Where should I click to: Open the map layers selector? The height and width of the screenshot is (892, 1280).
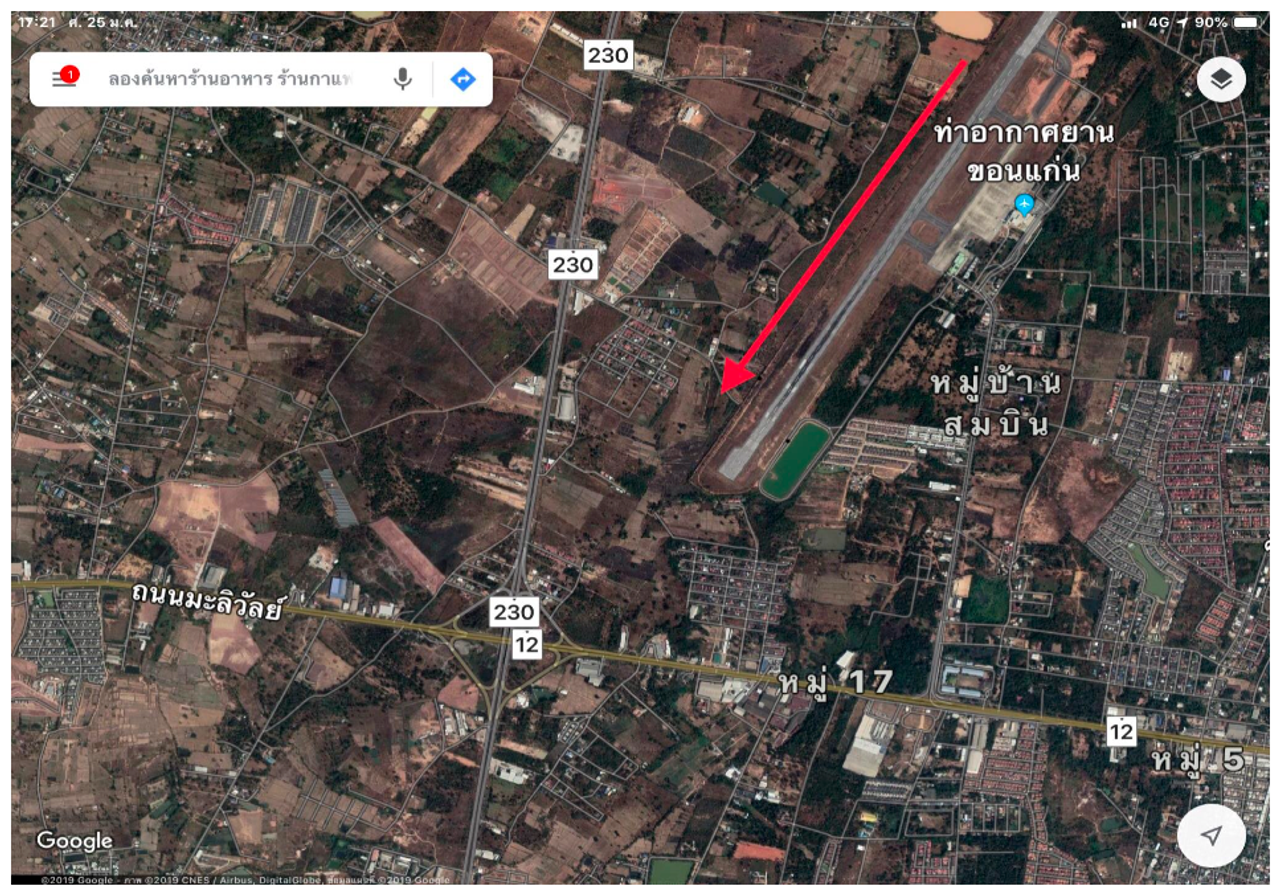(x=1221, y=80)
